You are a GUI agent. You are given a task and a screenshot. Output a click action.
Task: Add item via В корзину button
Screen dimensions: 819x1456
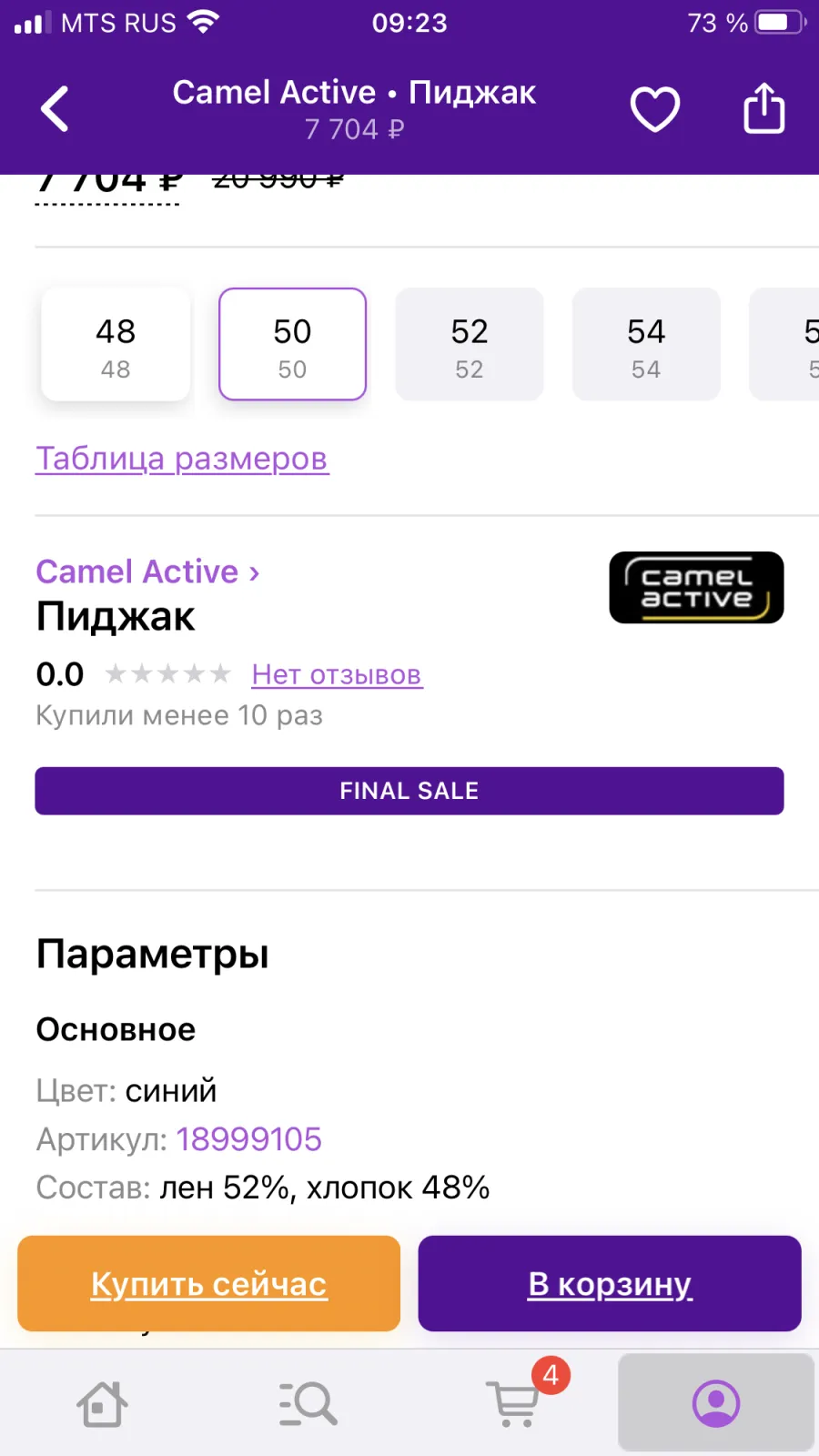(x=610, y=1284)
